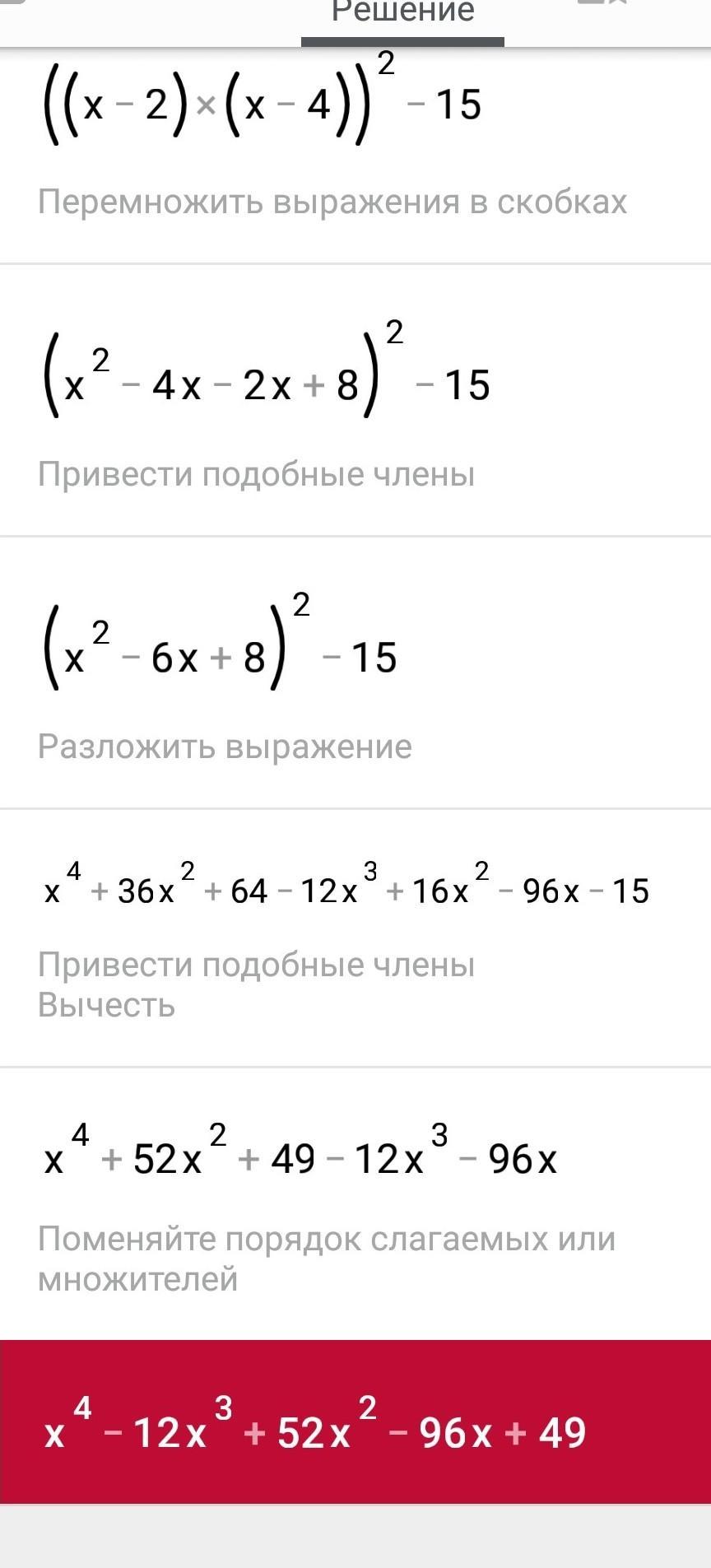Expand the step 'Привести подобные члены Вычесть'
This screenshot has height=1568, width=711.
[256, 984]
